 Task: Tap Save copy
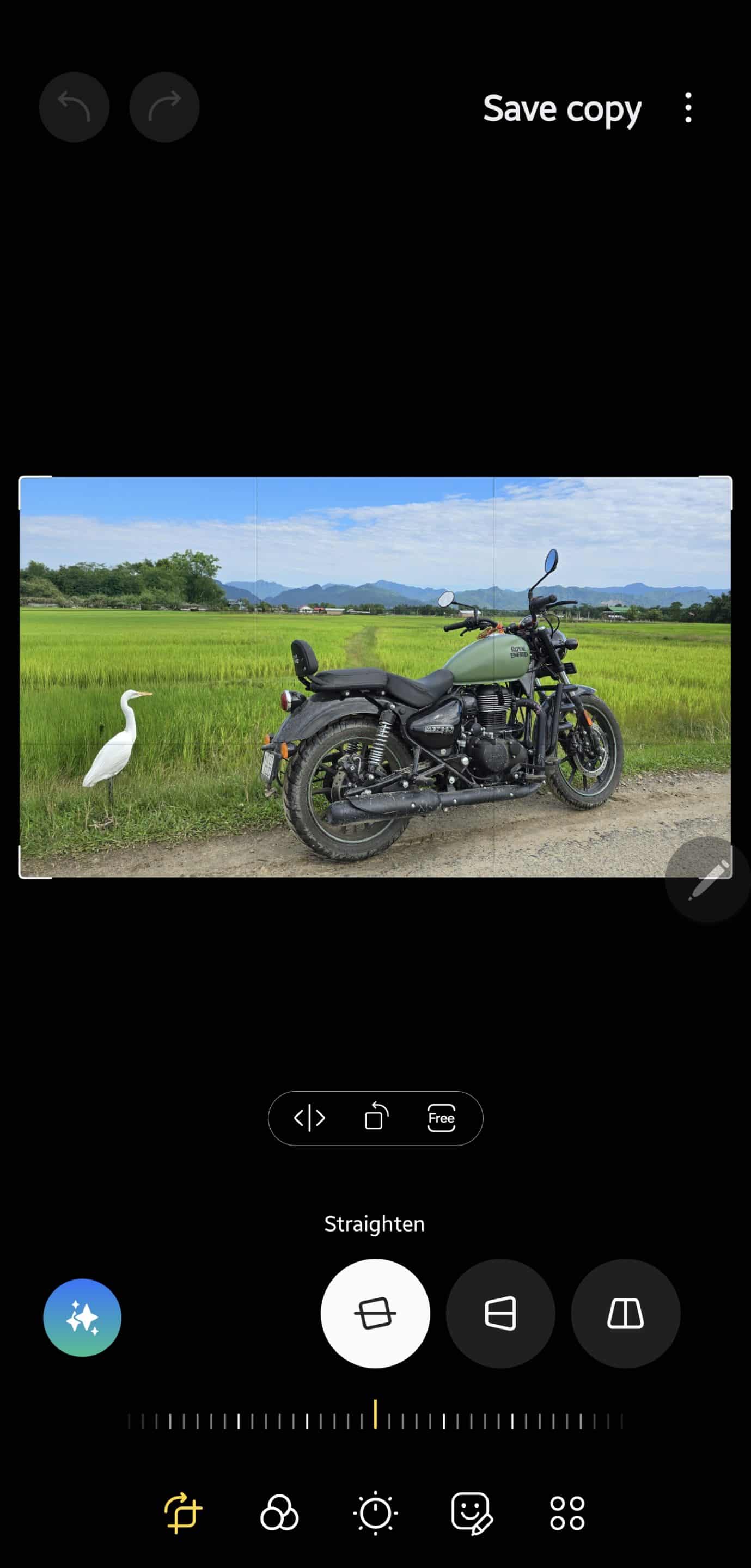tap(562, 109)
